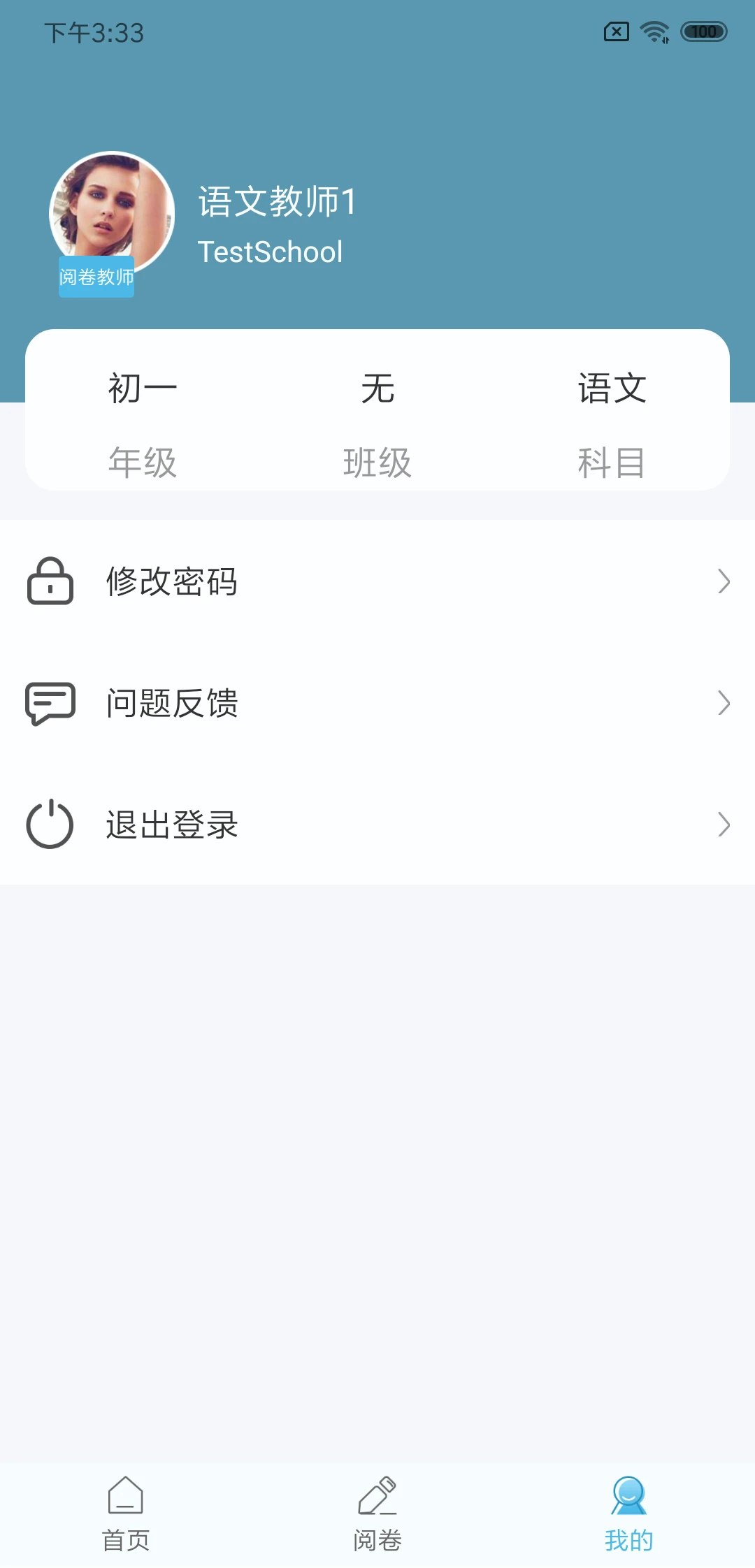This screenshot has height=1568, width=755.
Task: Click the power icon beside 退出登录
Action: (49, 825)
